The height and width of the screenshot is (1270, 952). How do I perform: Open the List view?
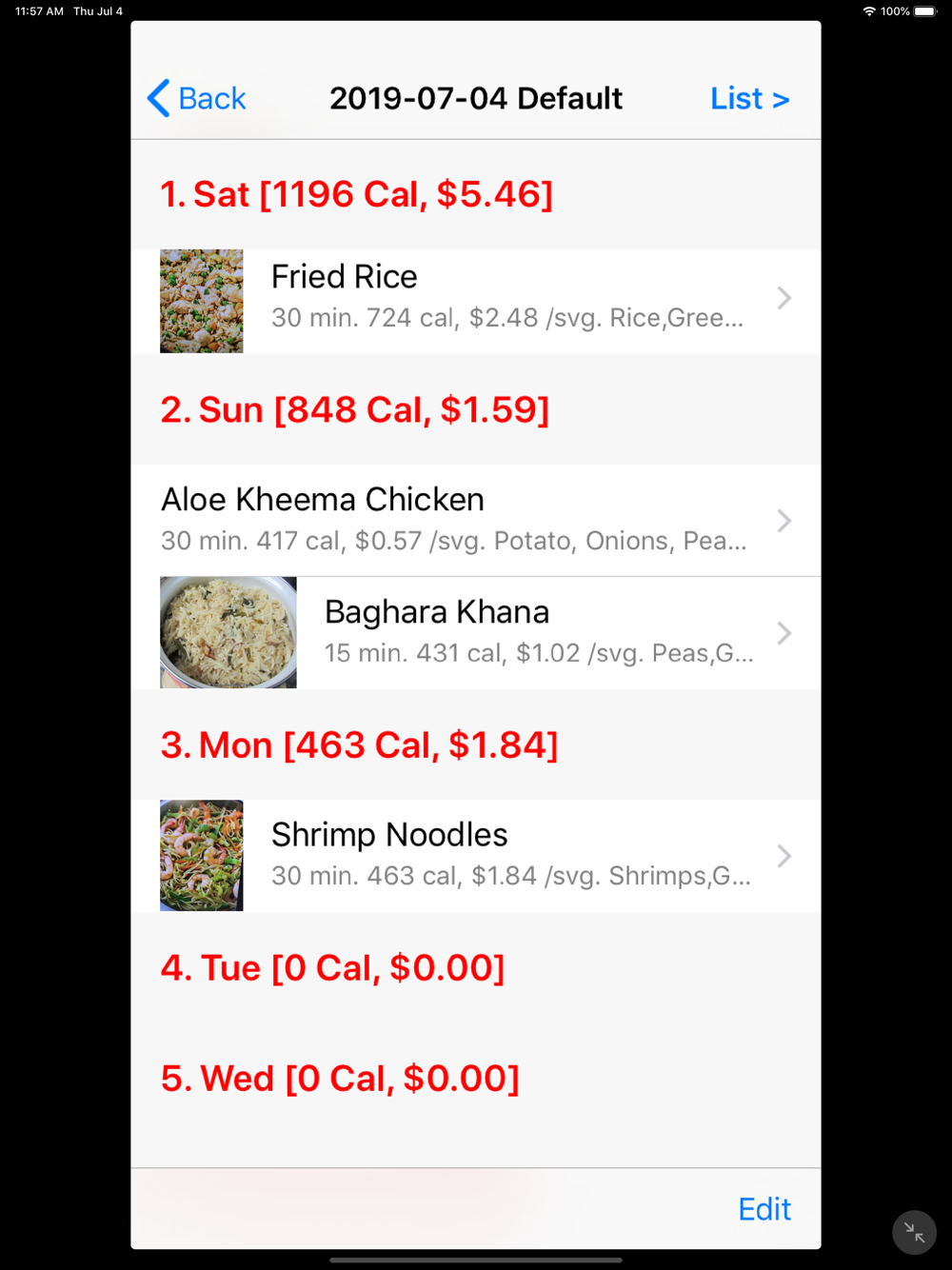[749, 99]
